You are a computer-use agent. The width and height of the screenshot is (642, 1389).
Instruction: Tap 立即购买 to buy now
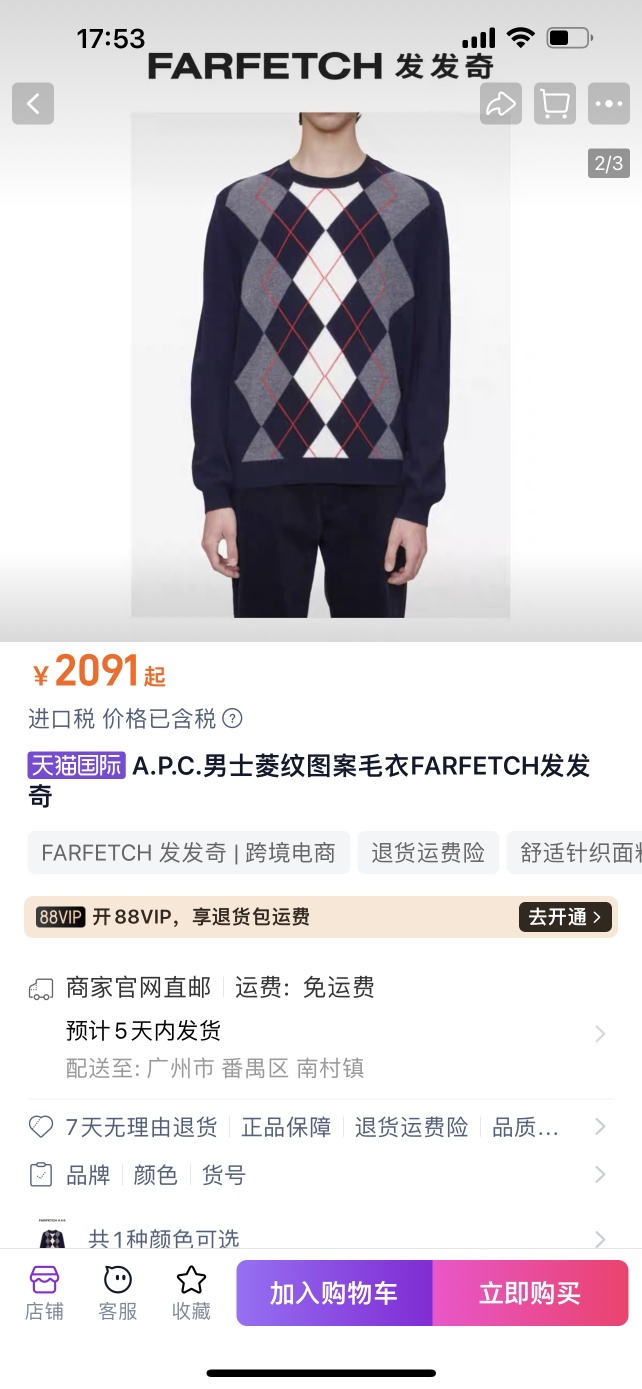point(530,1293)
